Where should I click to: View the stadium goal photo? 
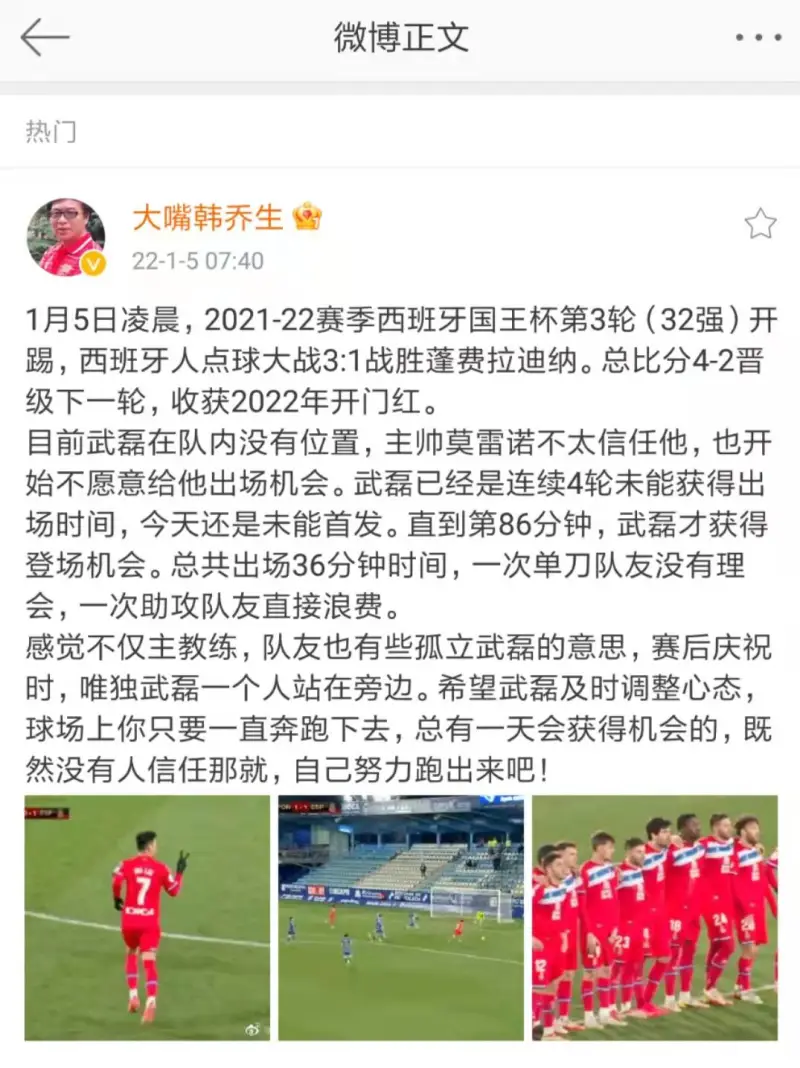(x=400, y=917)
